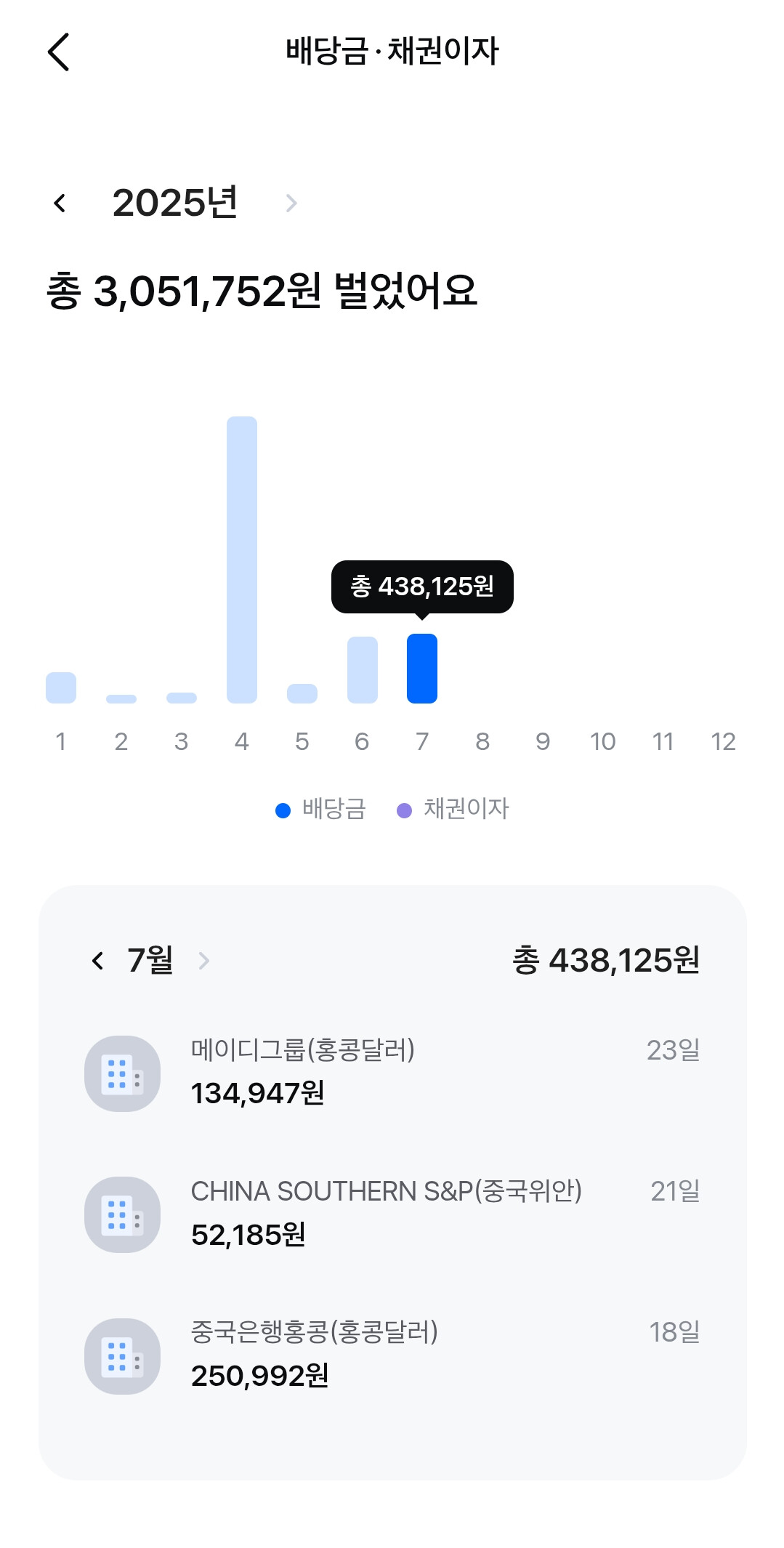Open the 중국은행홍콩(홍콩달러) dividend entry
Image resolution: width=784 pixels, height=1548 pixels.
[392, 1355]
